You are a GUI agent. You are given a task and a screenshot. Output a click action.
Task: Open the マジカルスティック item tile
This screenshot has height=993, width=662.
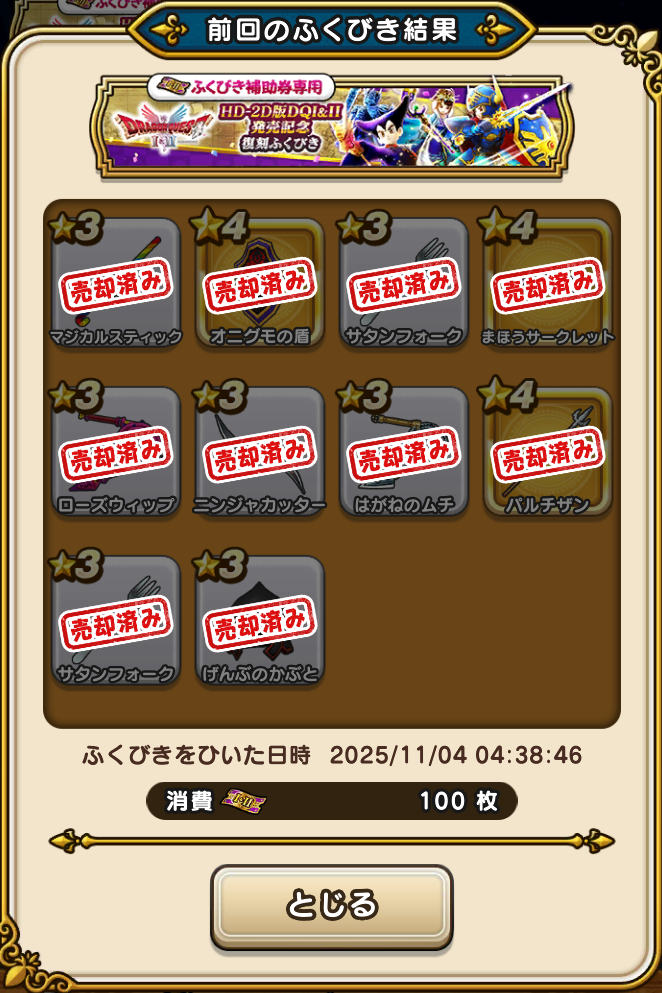point(116,283)
